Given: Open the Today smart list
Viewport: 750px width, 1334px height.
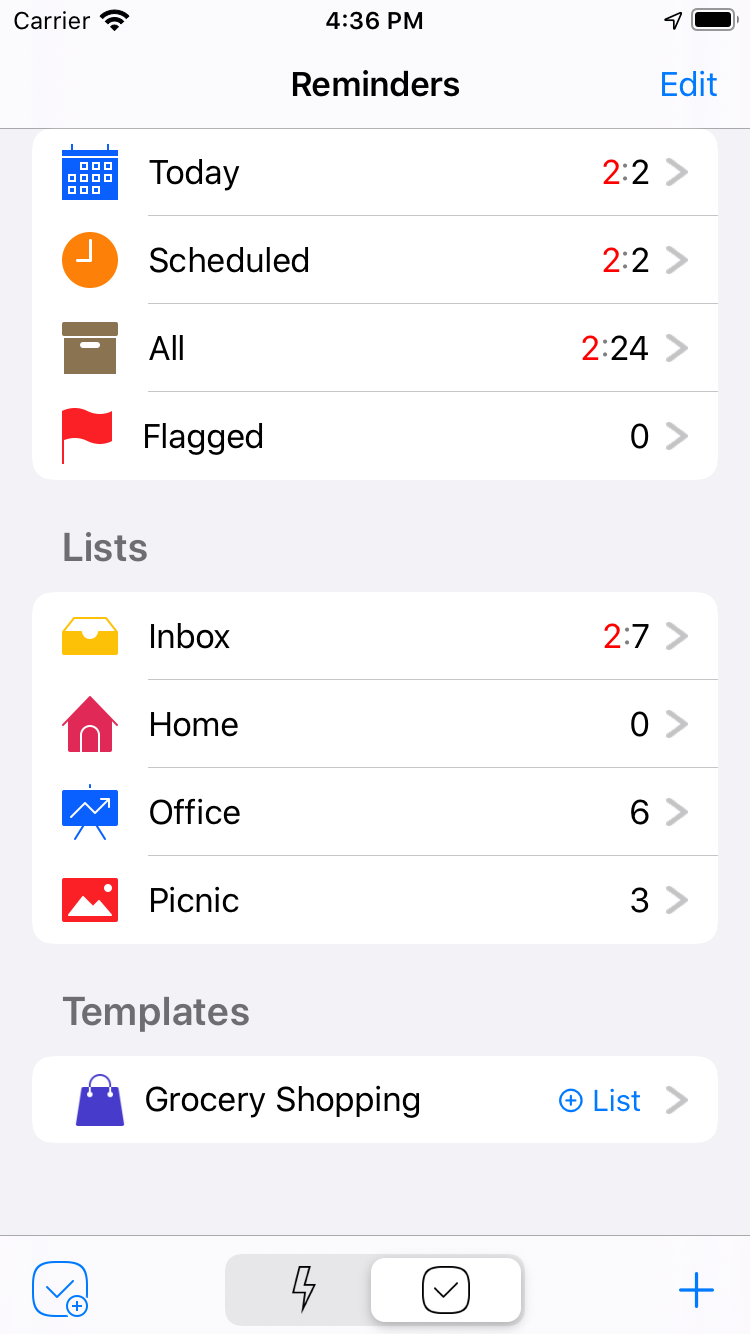Looking at the screenshot, I should pyautogui.click(x=375, y=173).
